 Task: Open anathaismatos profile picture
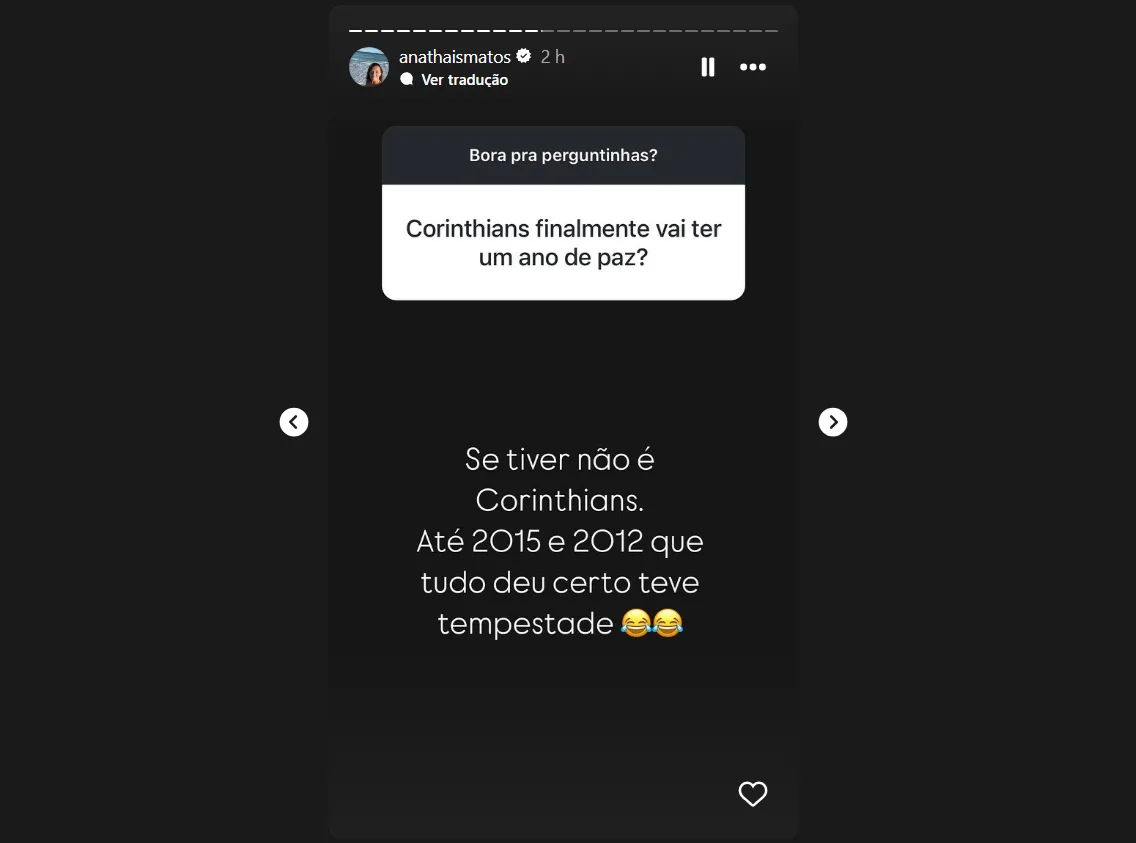[x=368, y=67]
